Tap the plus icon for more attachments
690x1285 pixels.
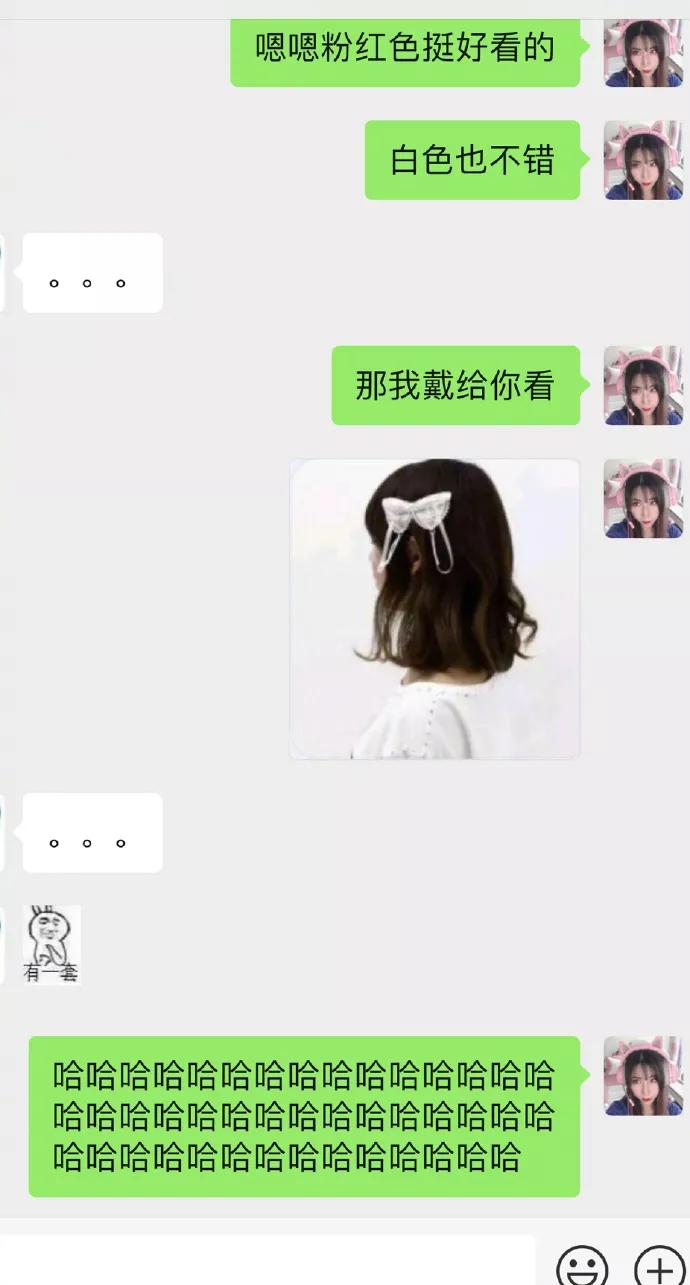tap(659, 1266)
